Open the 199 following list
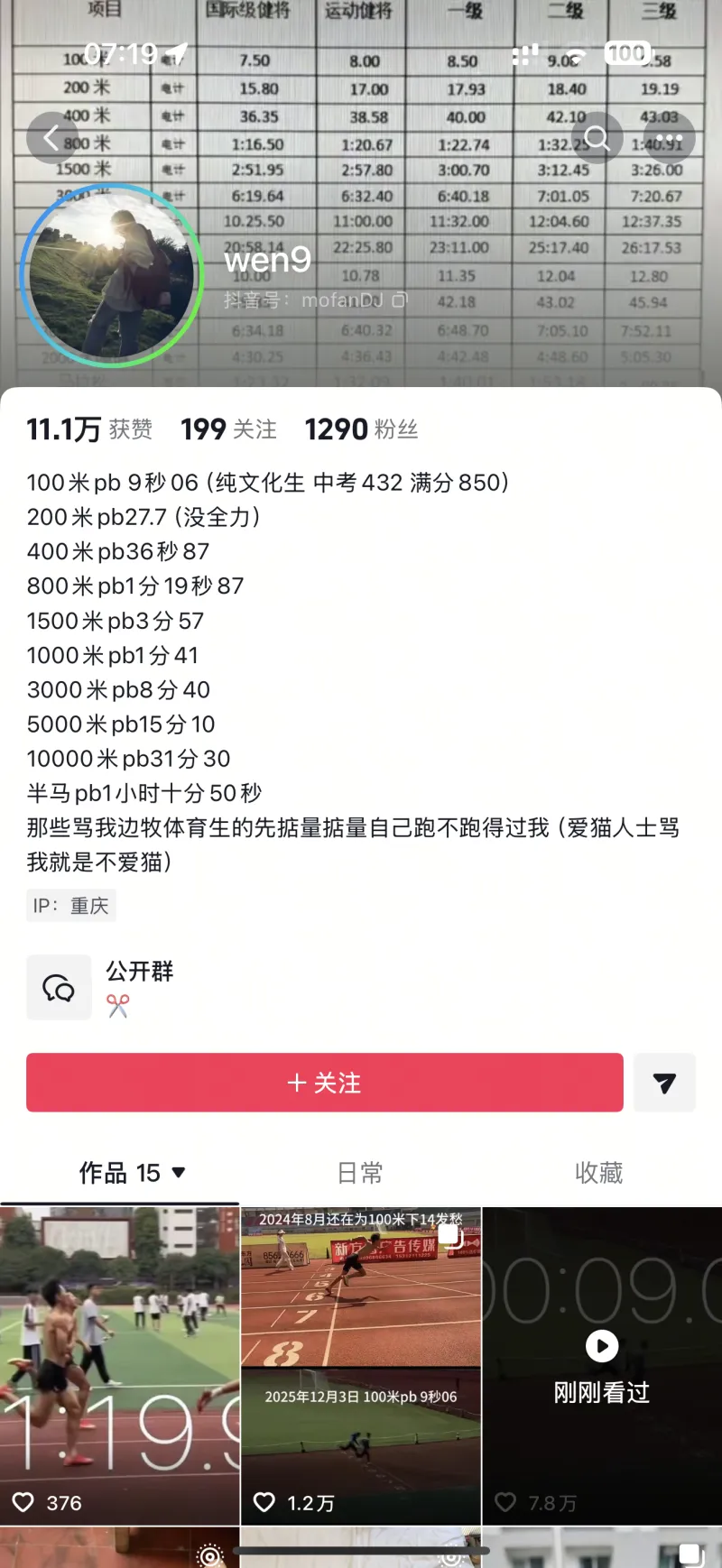Viewport: 722px width, 1568px height. click(228, 429)
